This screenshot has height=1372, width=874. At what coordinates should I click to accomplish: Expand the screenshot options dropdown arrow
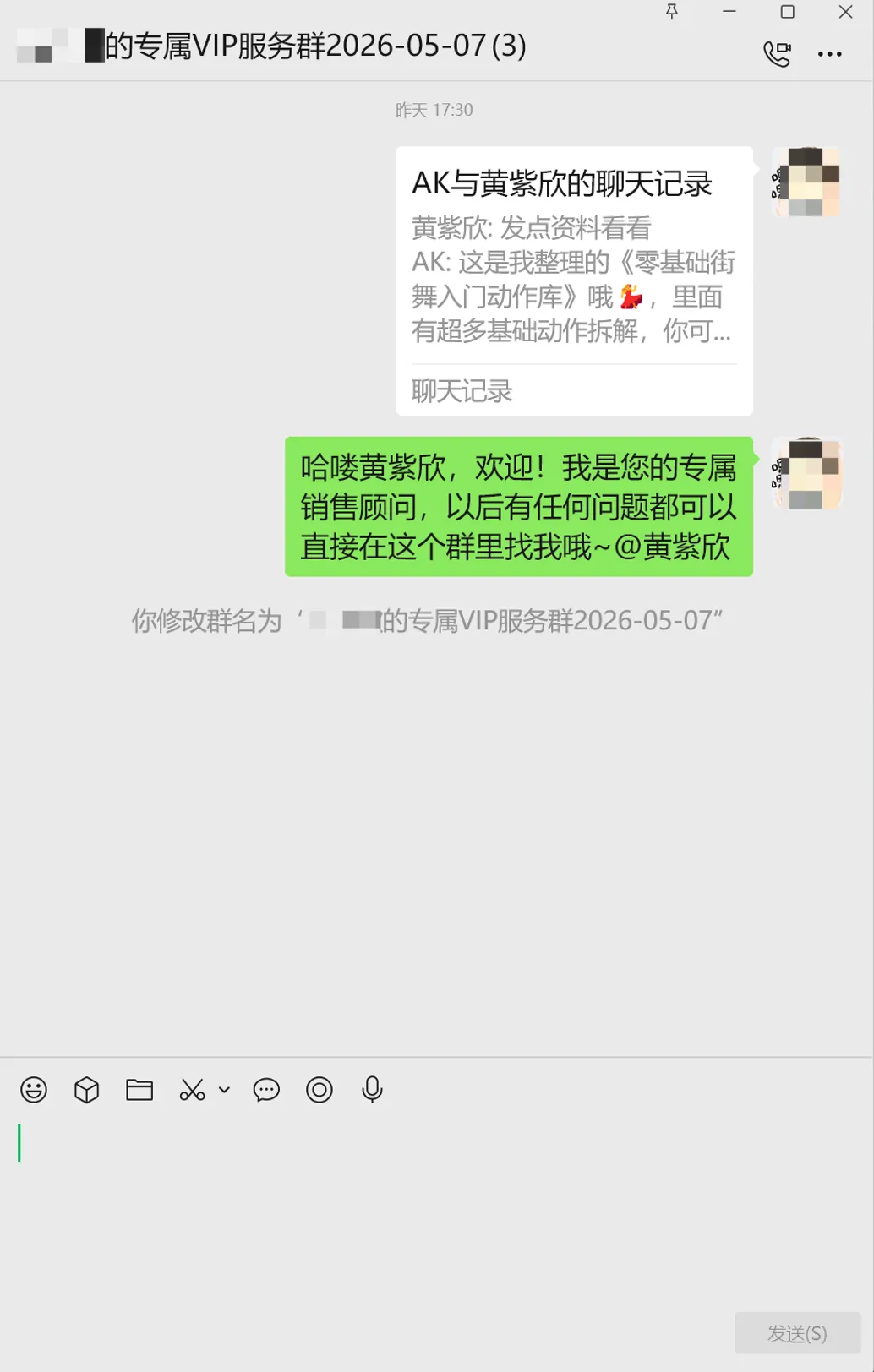(x=224, y=1090)
